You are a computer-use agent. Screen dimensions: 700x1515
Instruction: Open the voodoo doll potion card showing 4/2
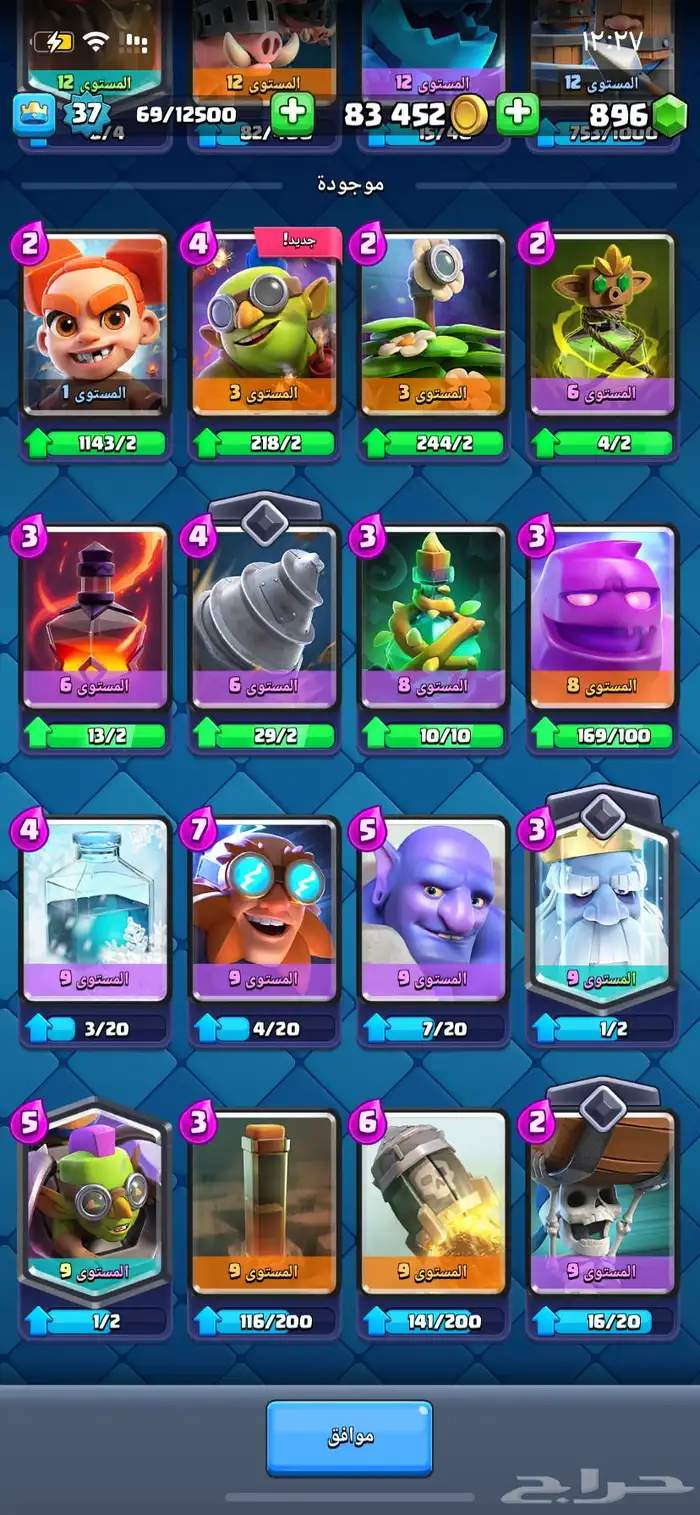(x=603, y=341)
